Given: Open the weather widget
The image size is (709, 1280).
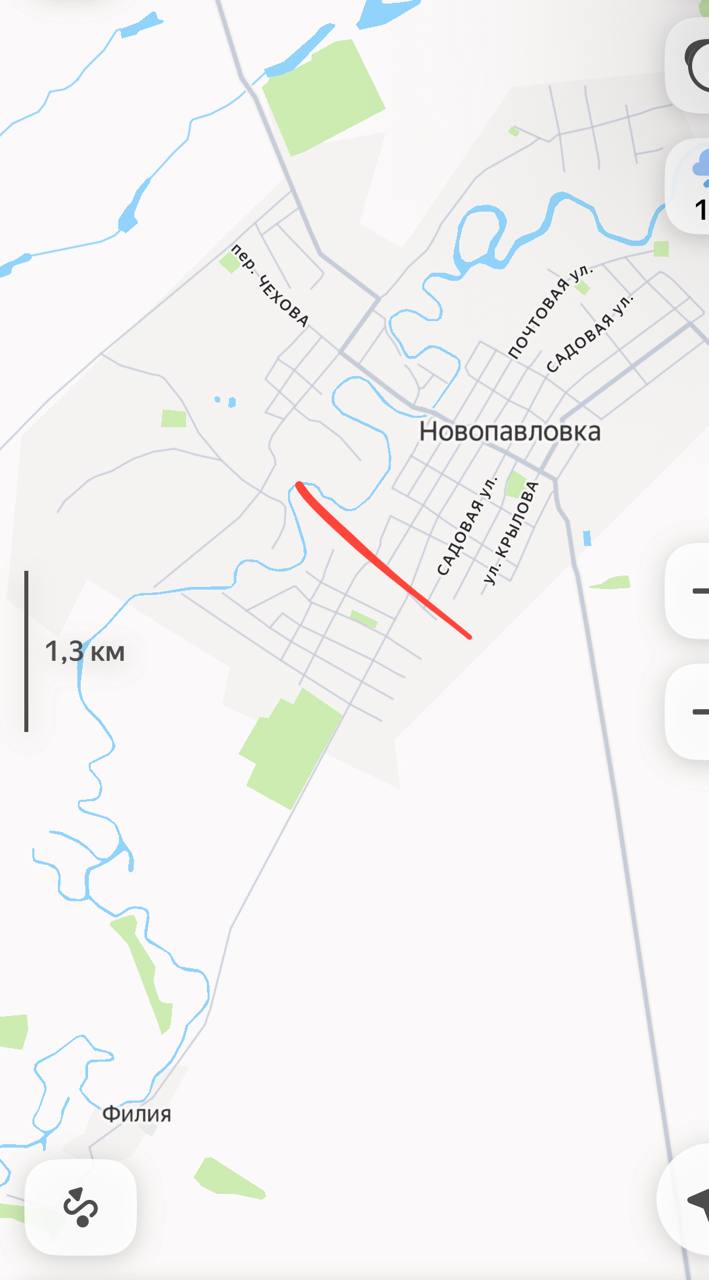Looking at the screenshot, I should pyautogui.click(x=690, y=185).
